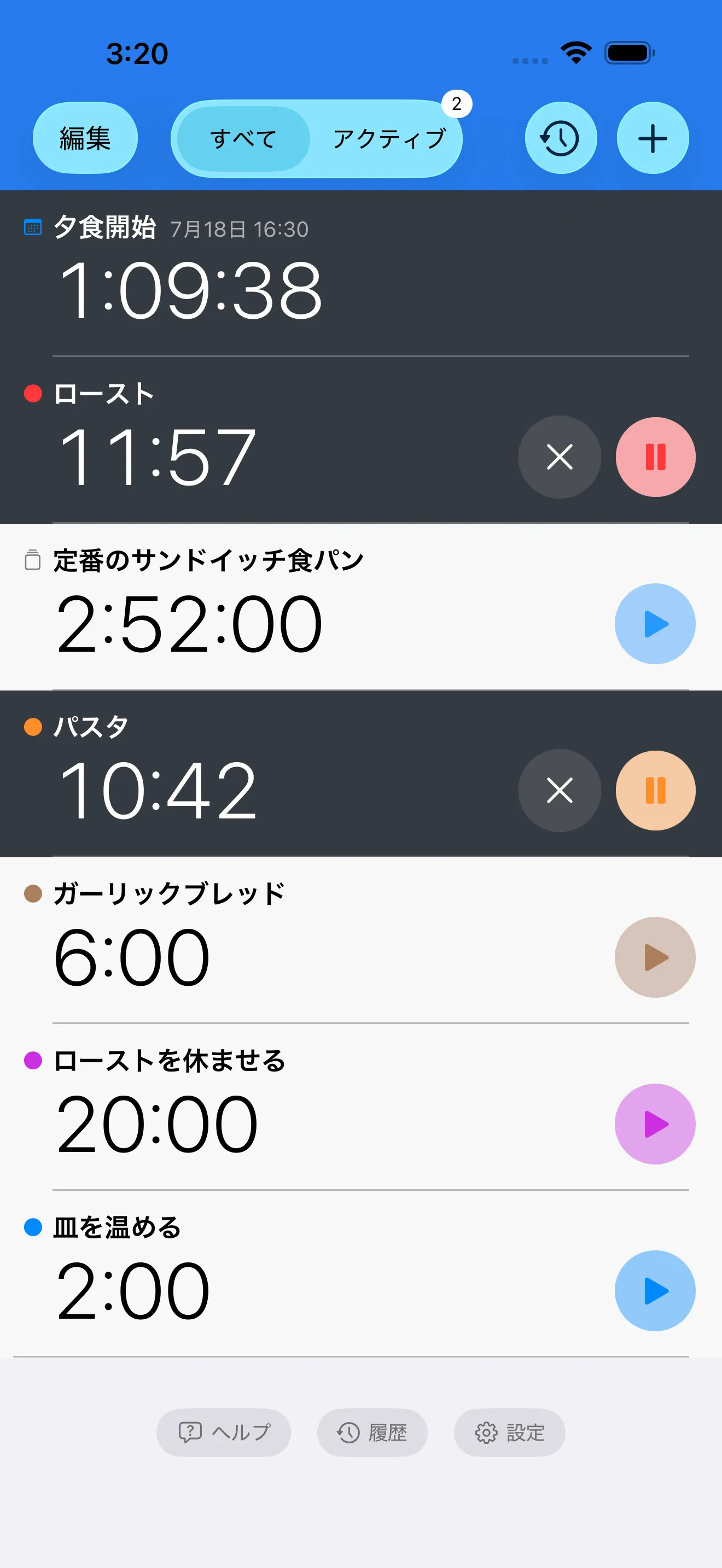Add a new timer with plus
This screenshot has width=722, height=1568.
(x=653, y=138)
